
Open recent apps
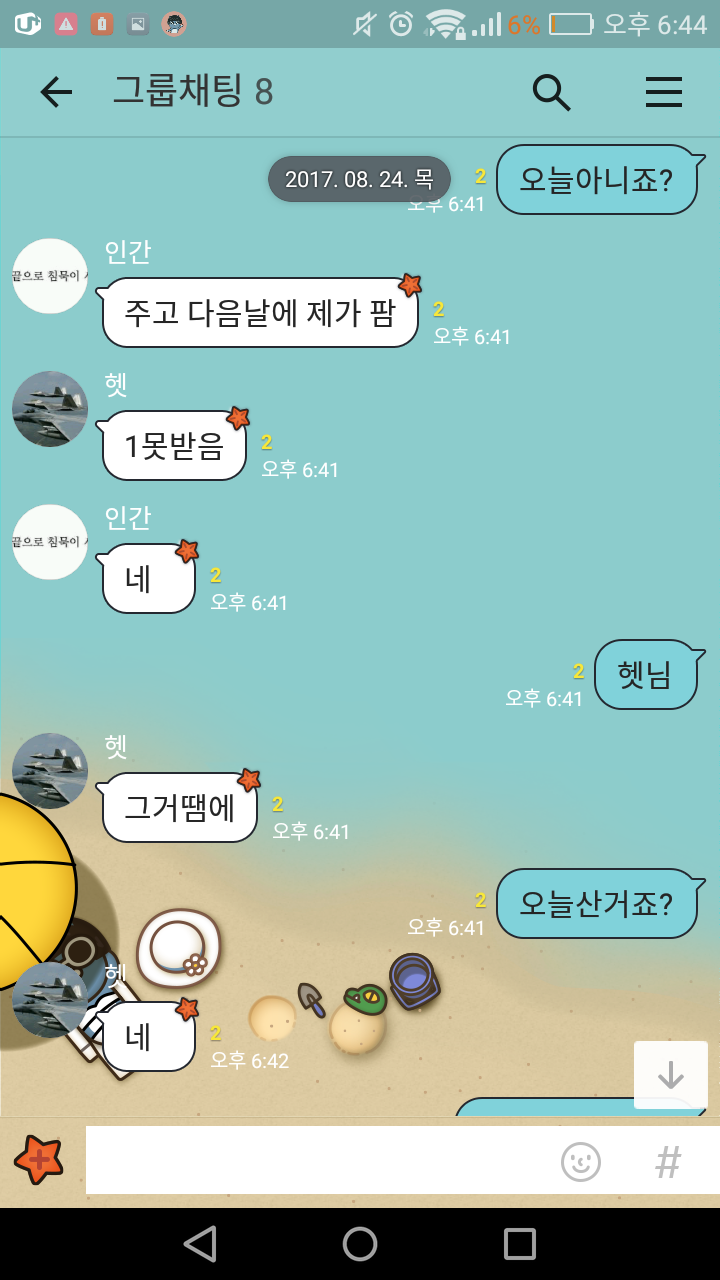(x=520, y=1244)
